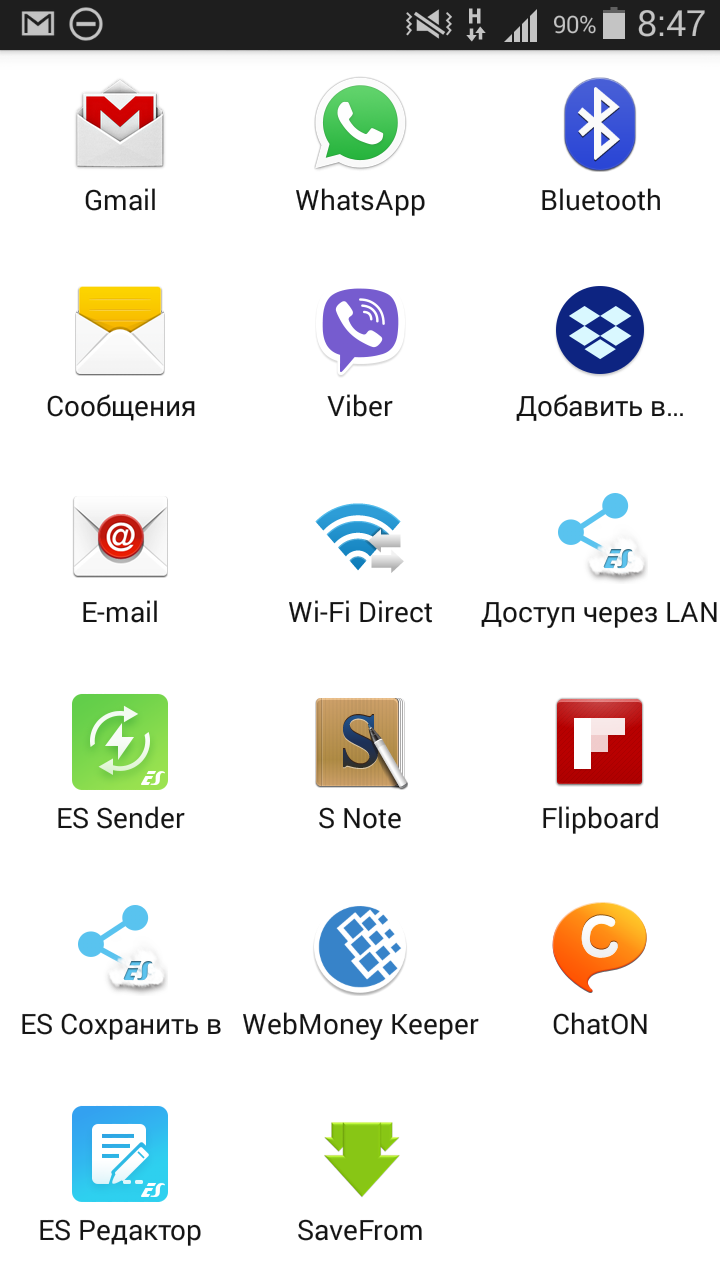The height and width of the screenshot is (1280, 720).
Task: Open the Сообщения messaging option
Action: (120, 353)
